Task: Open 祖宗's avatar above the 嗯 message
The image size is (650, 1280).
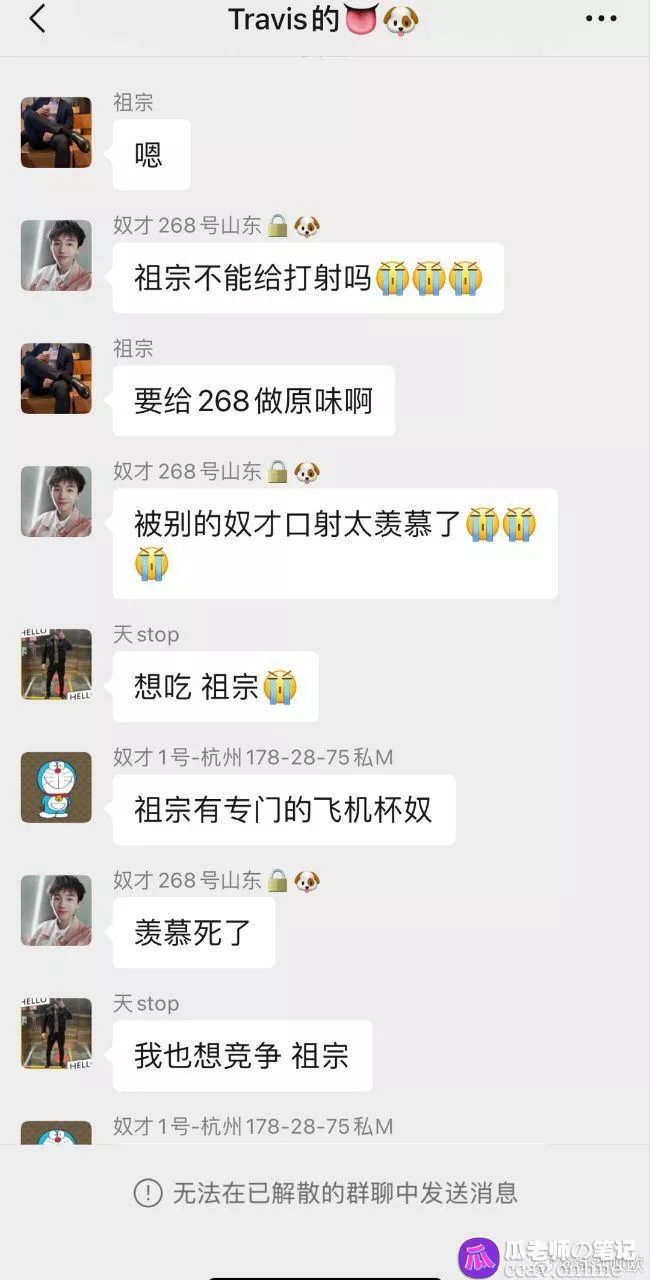Action: click(56, 132)
